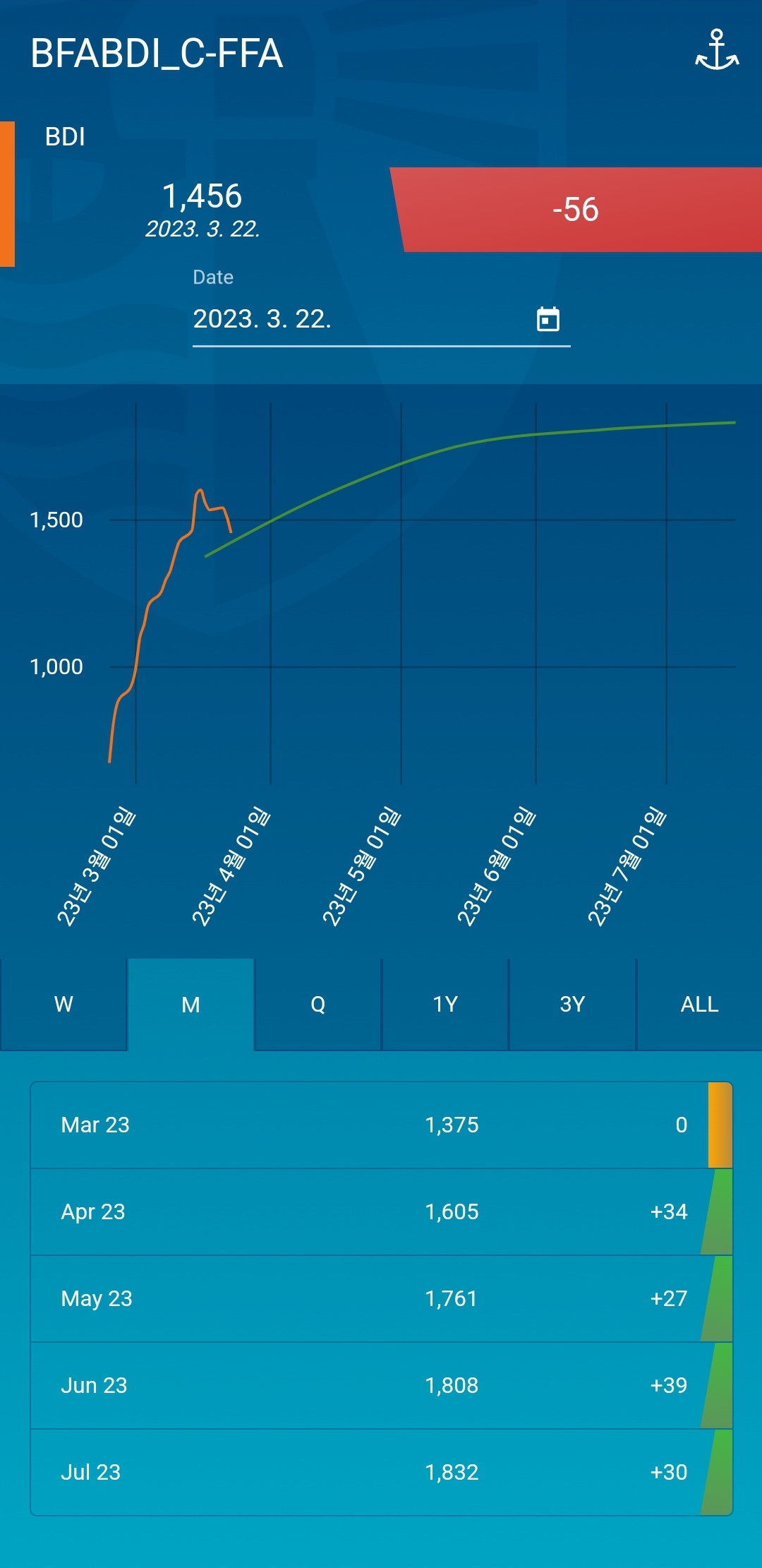Open the Apr 23 contract row

coord(382,1211)
